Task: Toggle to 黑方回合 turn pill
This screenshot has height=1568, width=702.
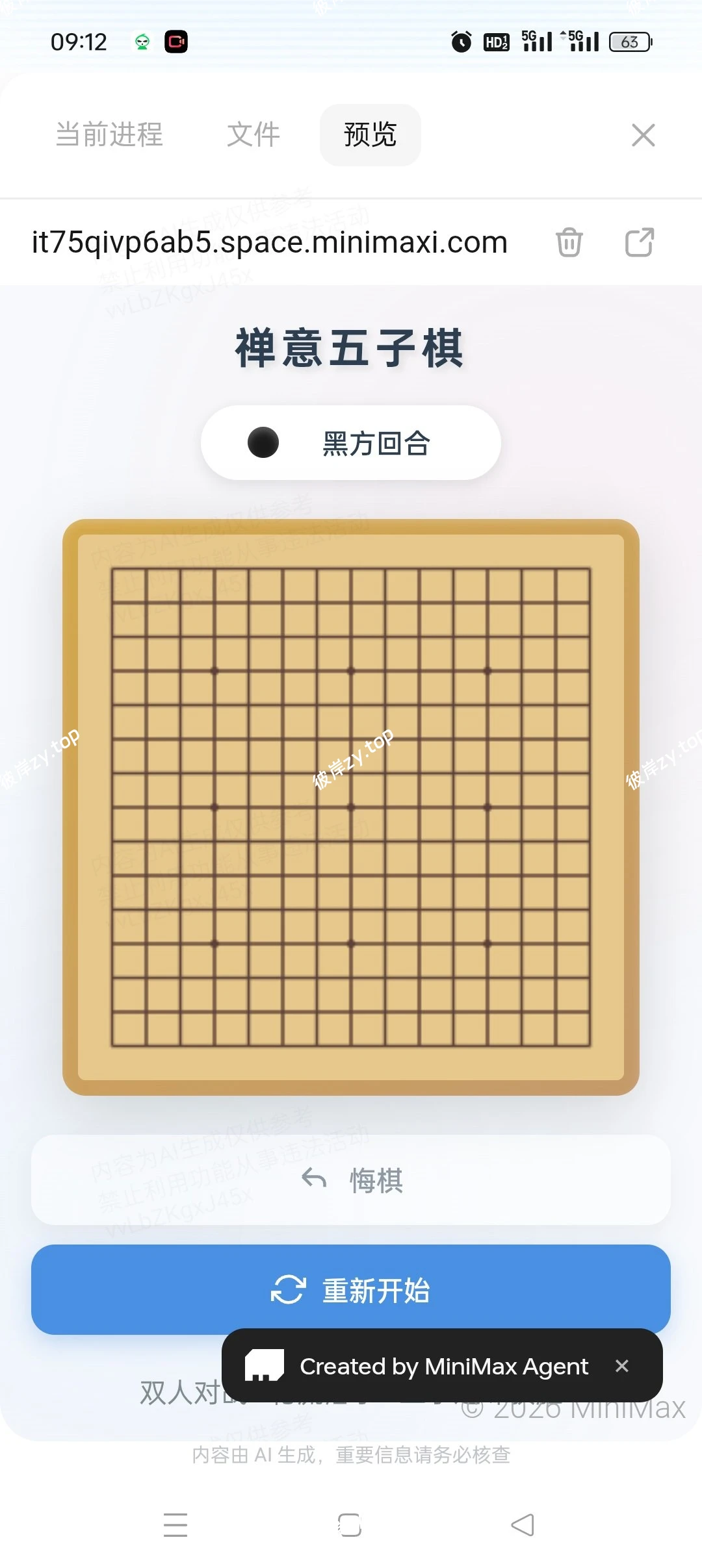Action: pyautogui.click(x=351, y=442)
